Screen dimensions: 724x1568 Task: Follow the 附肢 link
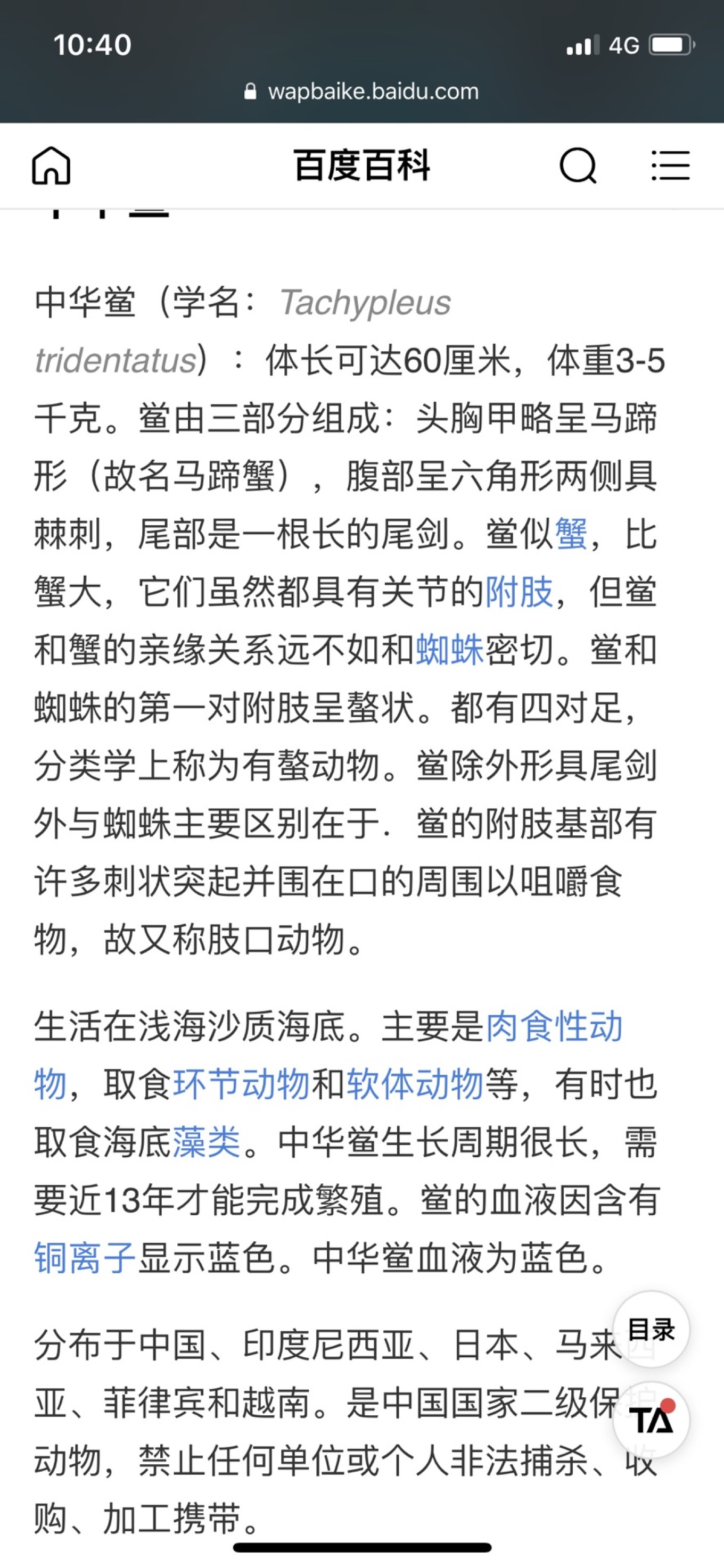point(520,592)
